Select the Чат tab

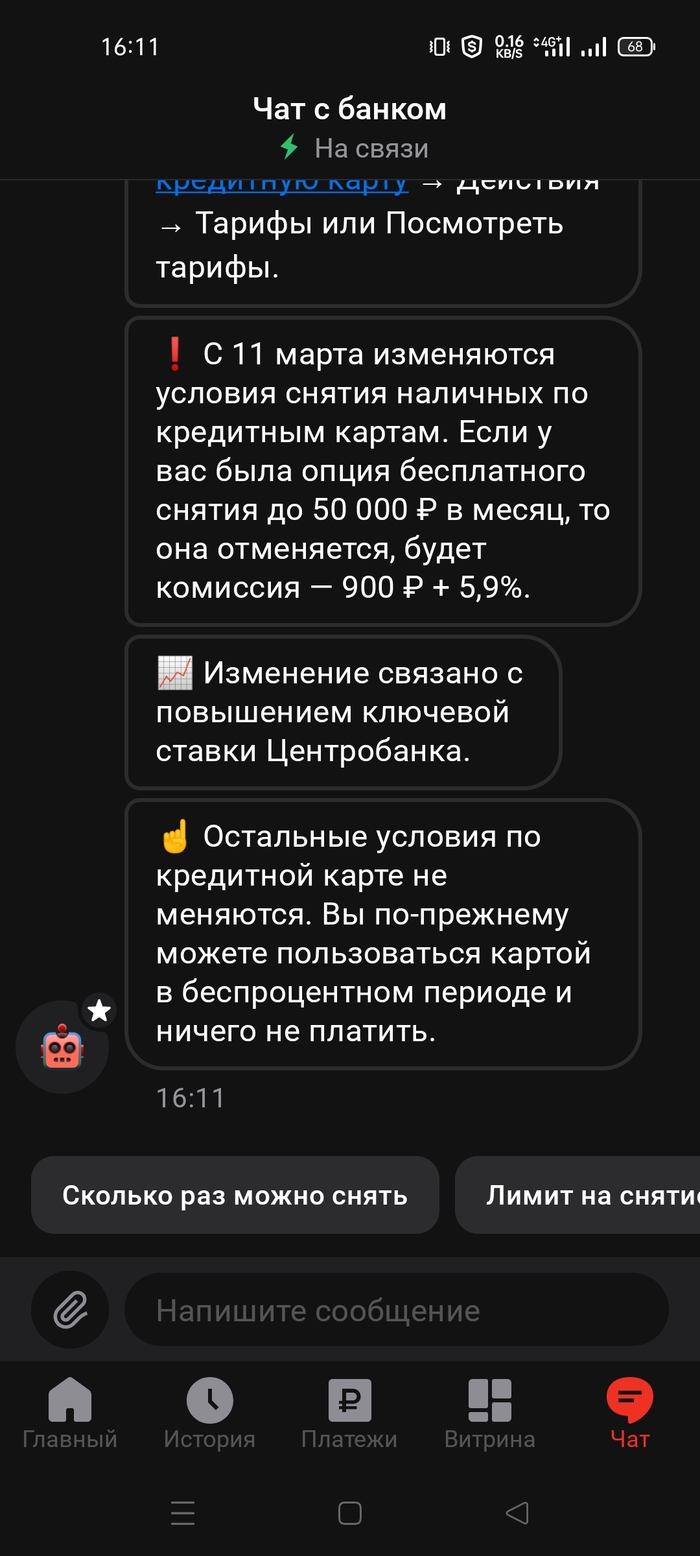[630, 1414]
